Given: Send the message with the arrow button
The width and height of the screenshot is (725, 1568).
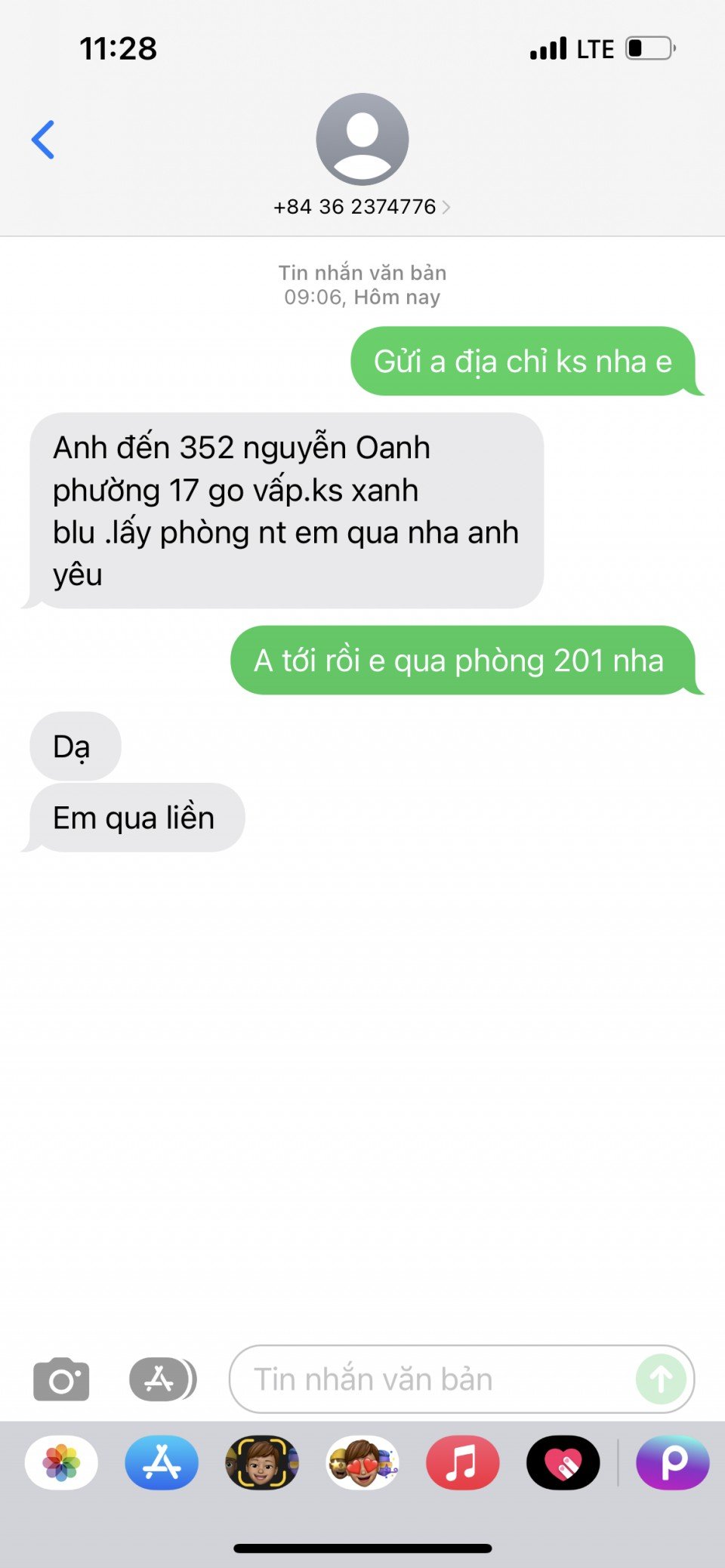Looking at the screenshot, I should [x=661, y=1379].
